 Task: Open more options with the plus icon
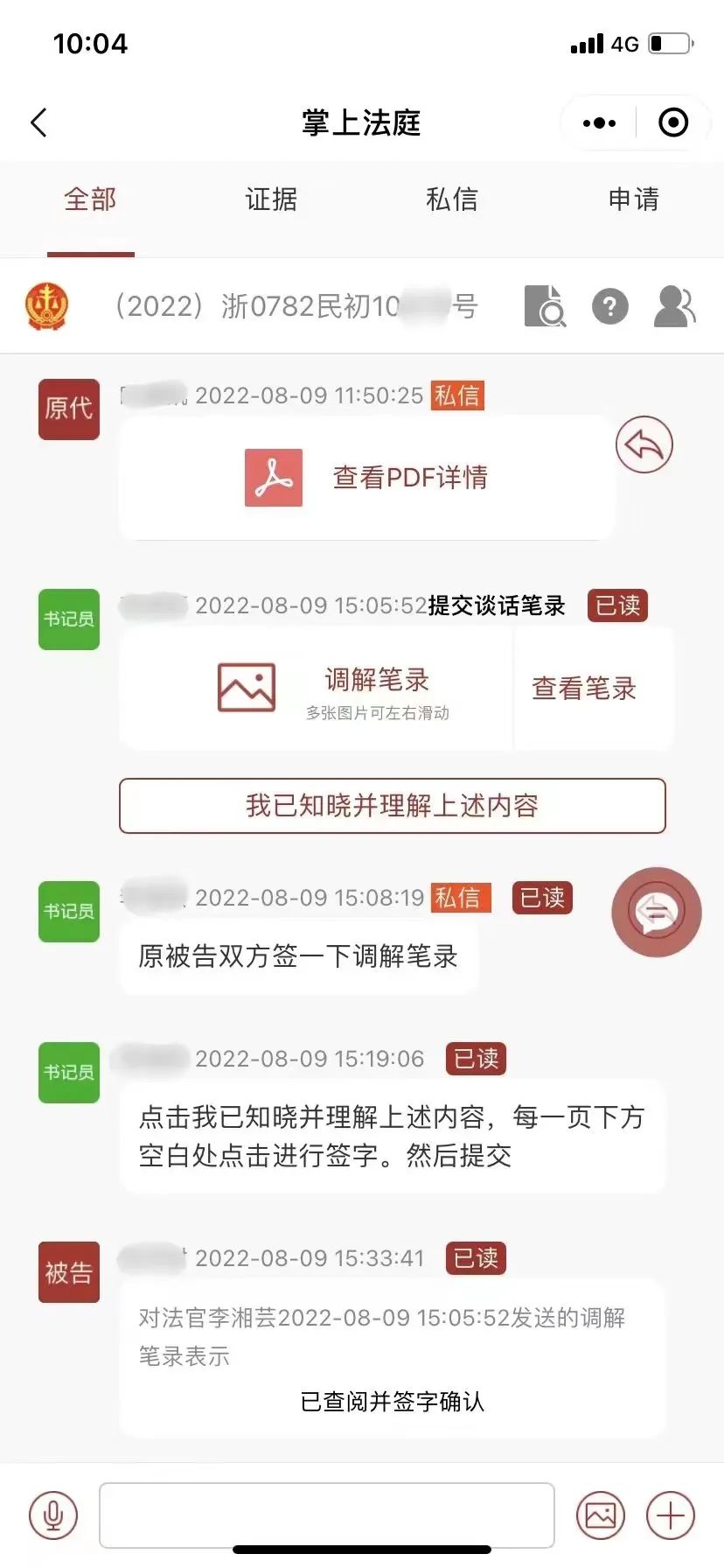670,1515
